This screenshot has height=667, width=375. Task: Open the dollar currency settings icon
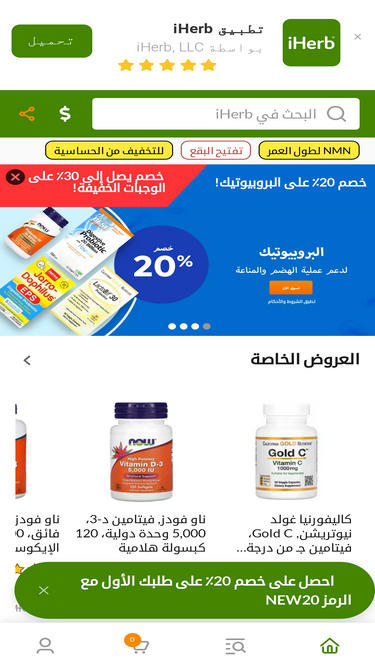click(65, 114)
